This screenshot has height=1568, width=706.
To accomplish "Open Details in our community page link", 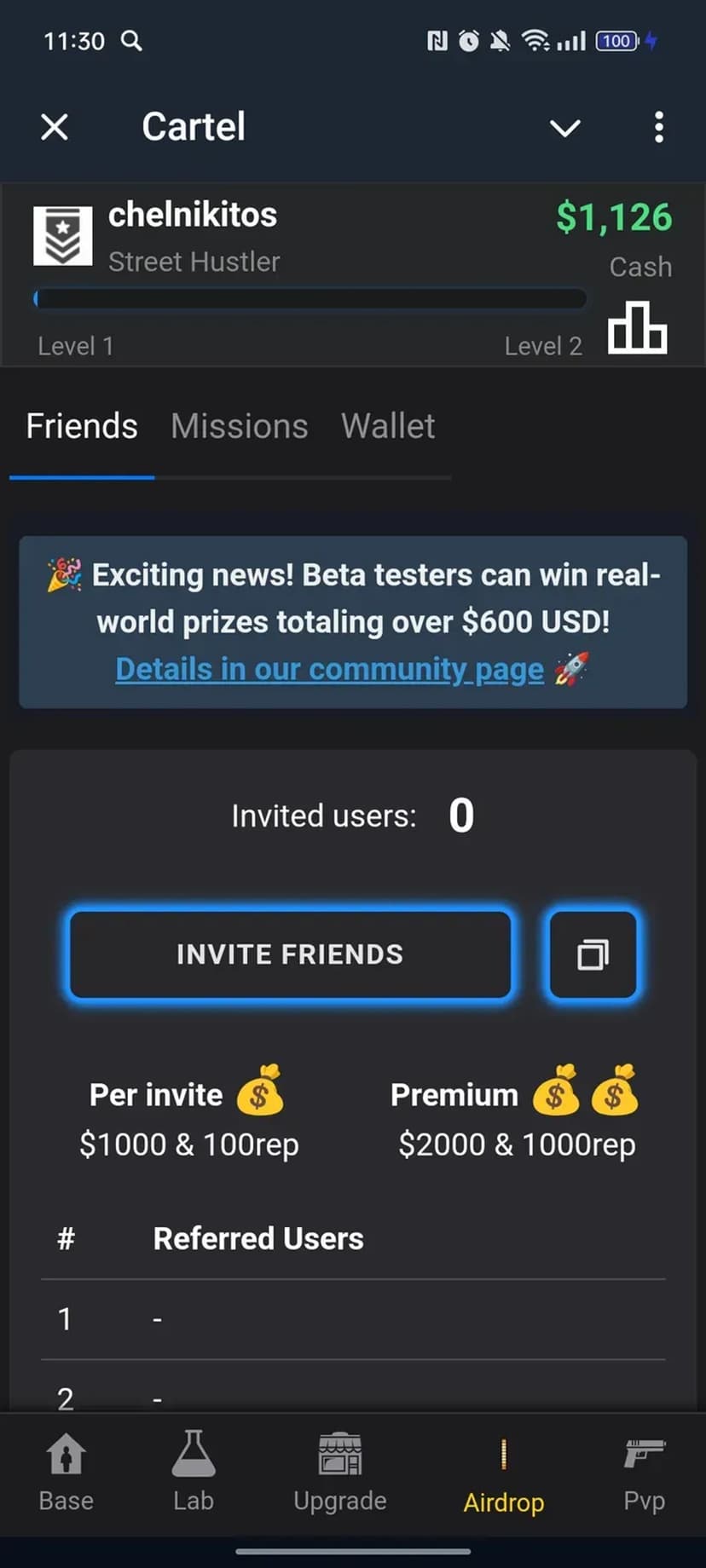I will tap(330, 670).
